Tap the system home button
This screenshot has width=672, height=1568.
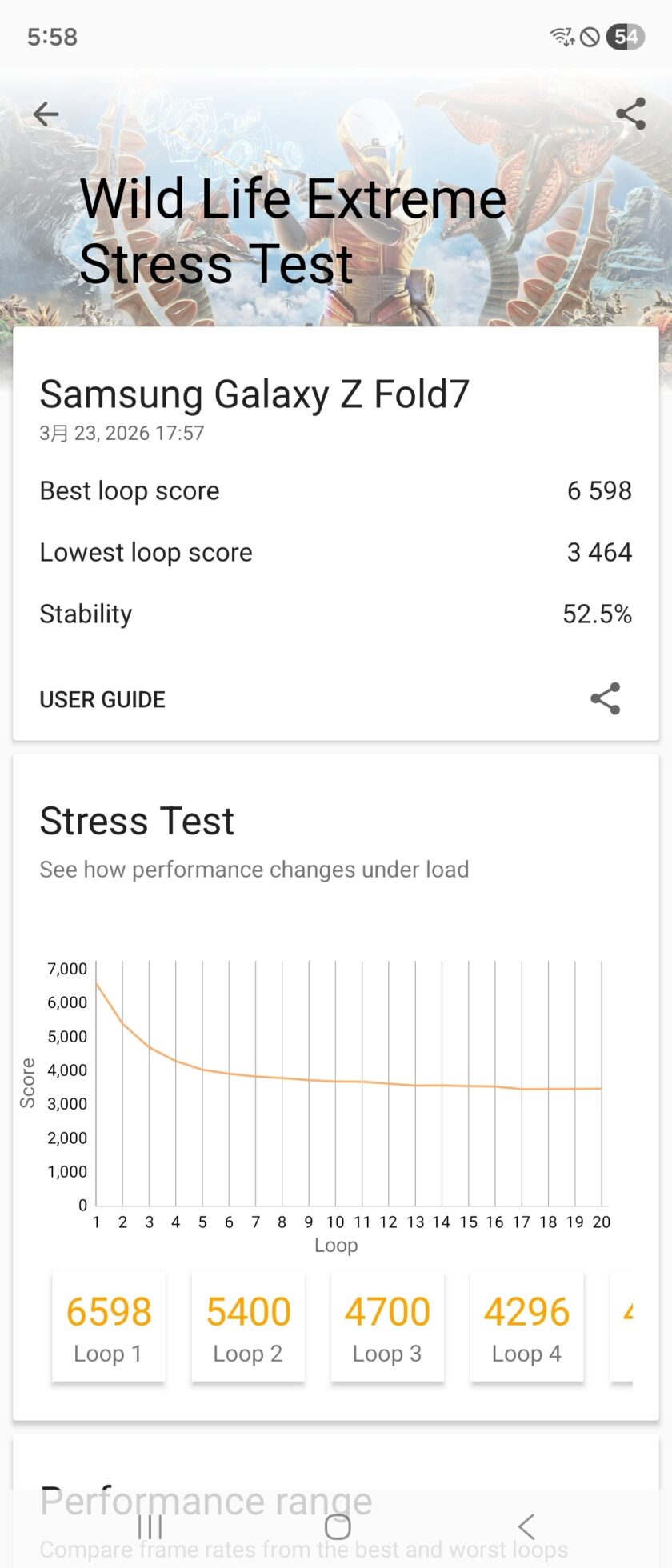[338, 1526]
